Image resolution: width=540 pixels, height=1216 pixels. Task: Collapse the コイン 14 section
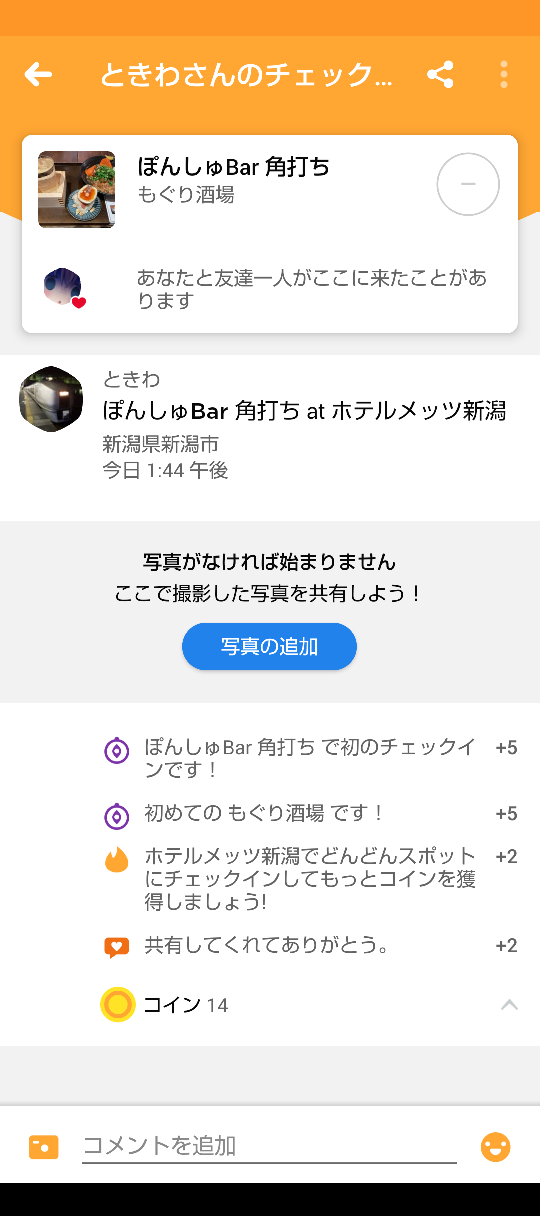[x=509, y=1005]
